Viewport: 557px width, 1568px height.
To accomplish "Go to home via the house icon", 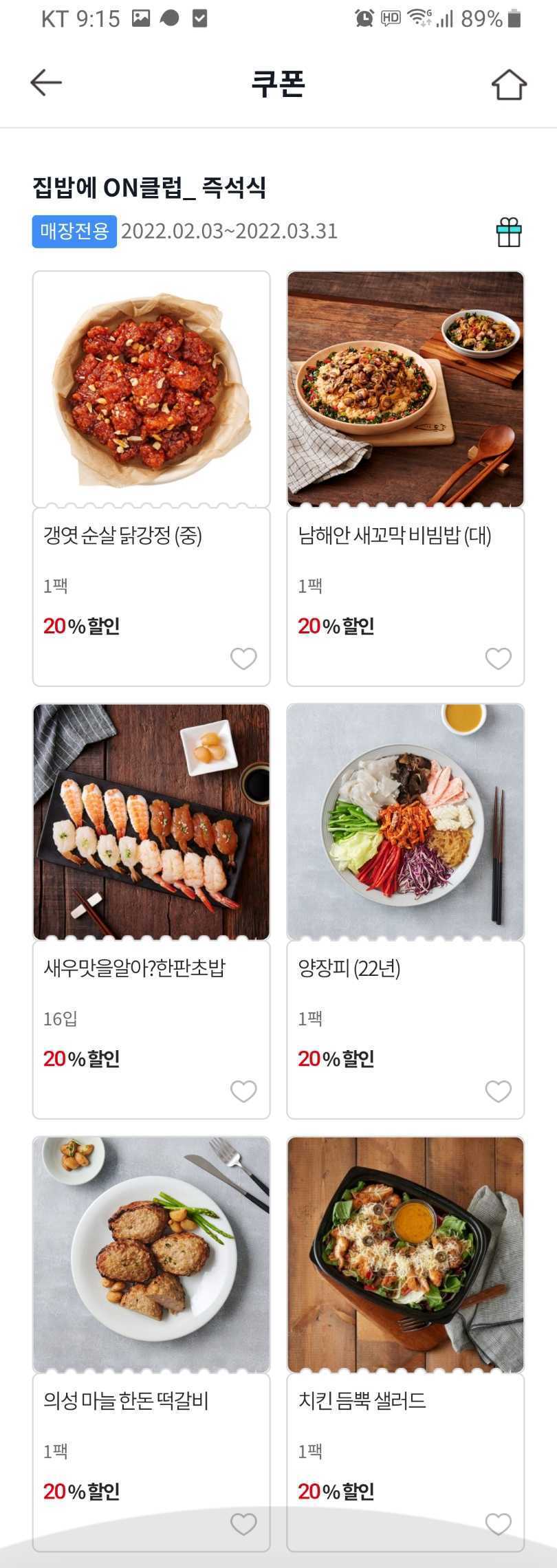I will point(510,82).
